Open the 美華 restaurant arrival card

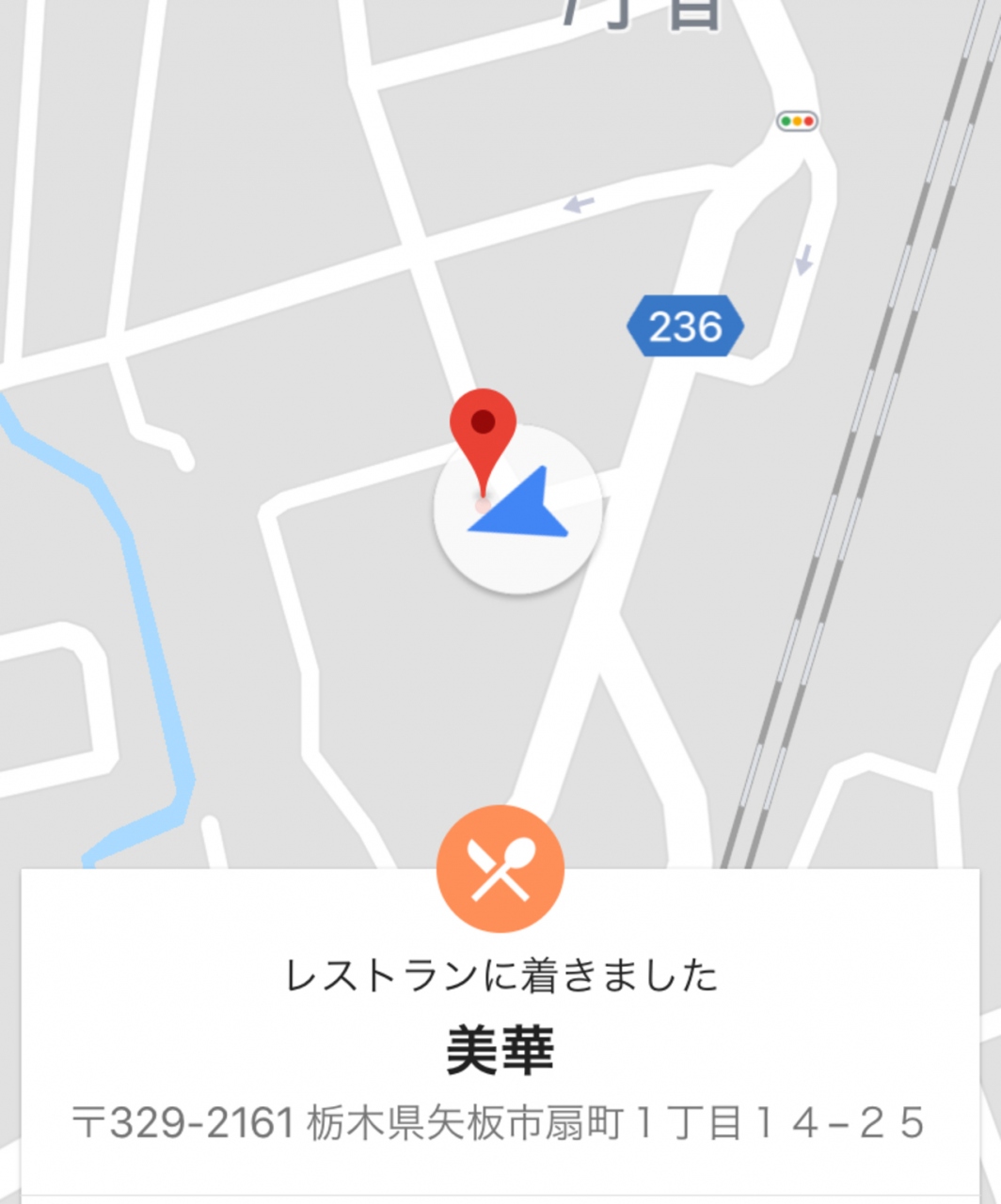pyautogui.click(x=500, y=1051)
